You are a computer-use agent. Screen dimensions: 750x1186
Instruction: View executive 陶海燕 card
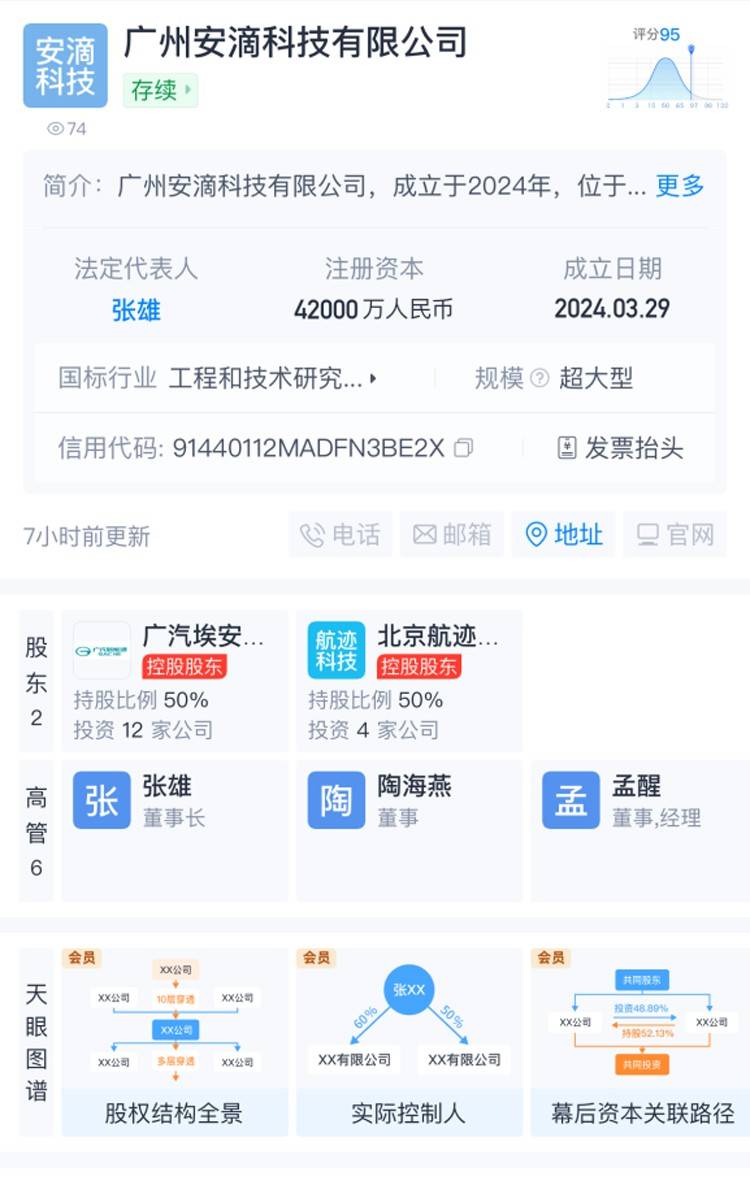409,829
